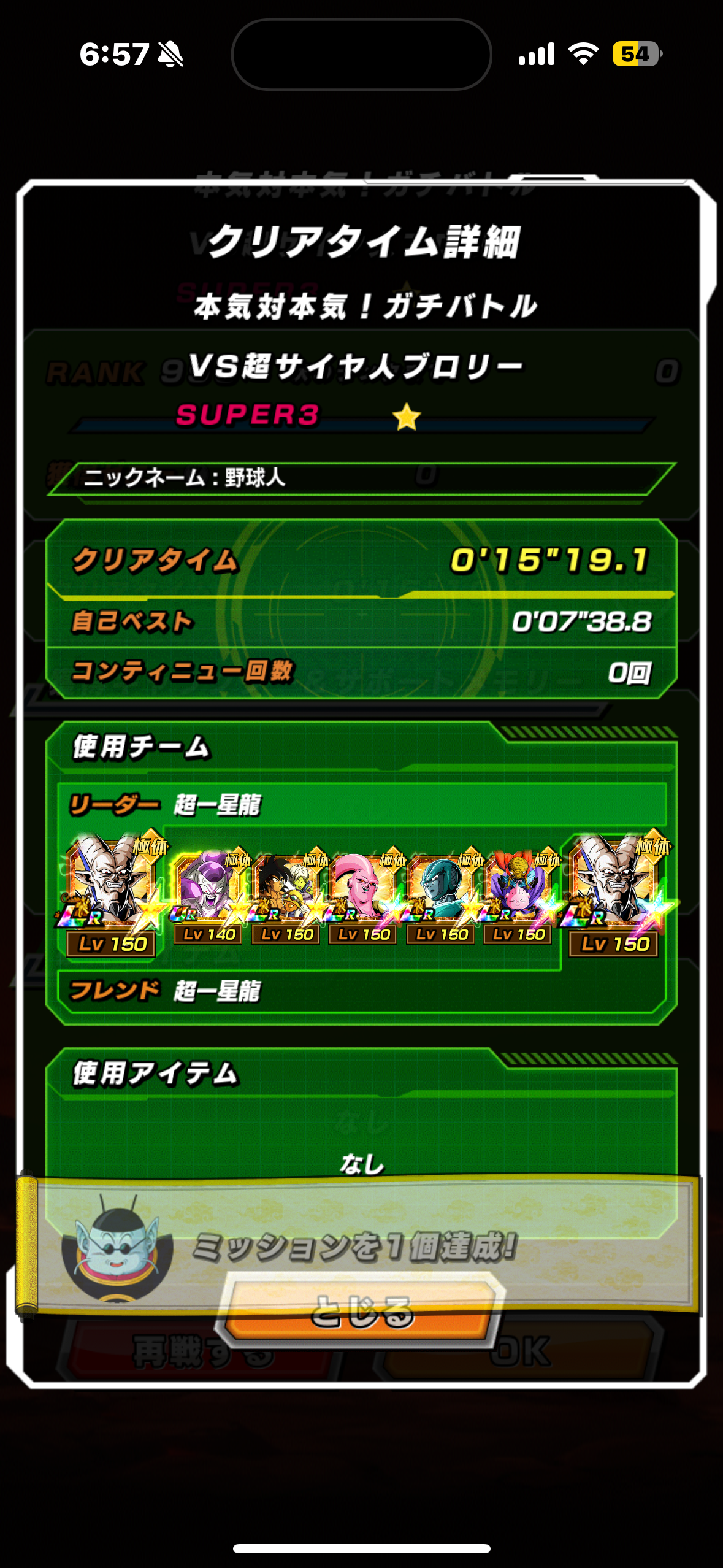Close the clear time details dialog
723x1568 pixels.
[362, 1311]
